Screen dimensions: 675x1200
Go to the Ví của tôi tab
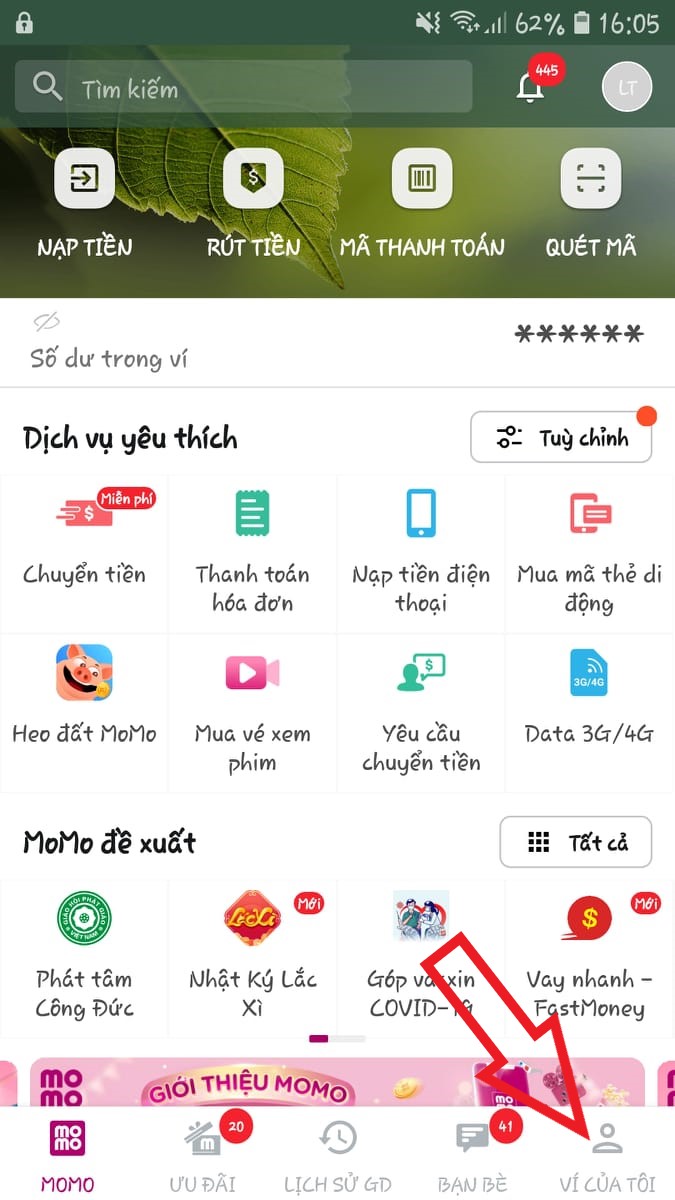click(607, 1155)
